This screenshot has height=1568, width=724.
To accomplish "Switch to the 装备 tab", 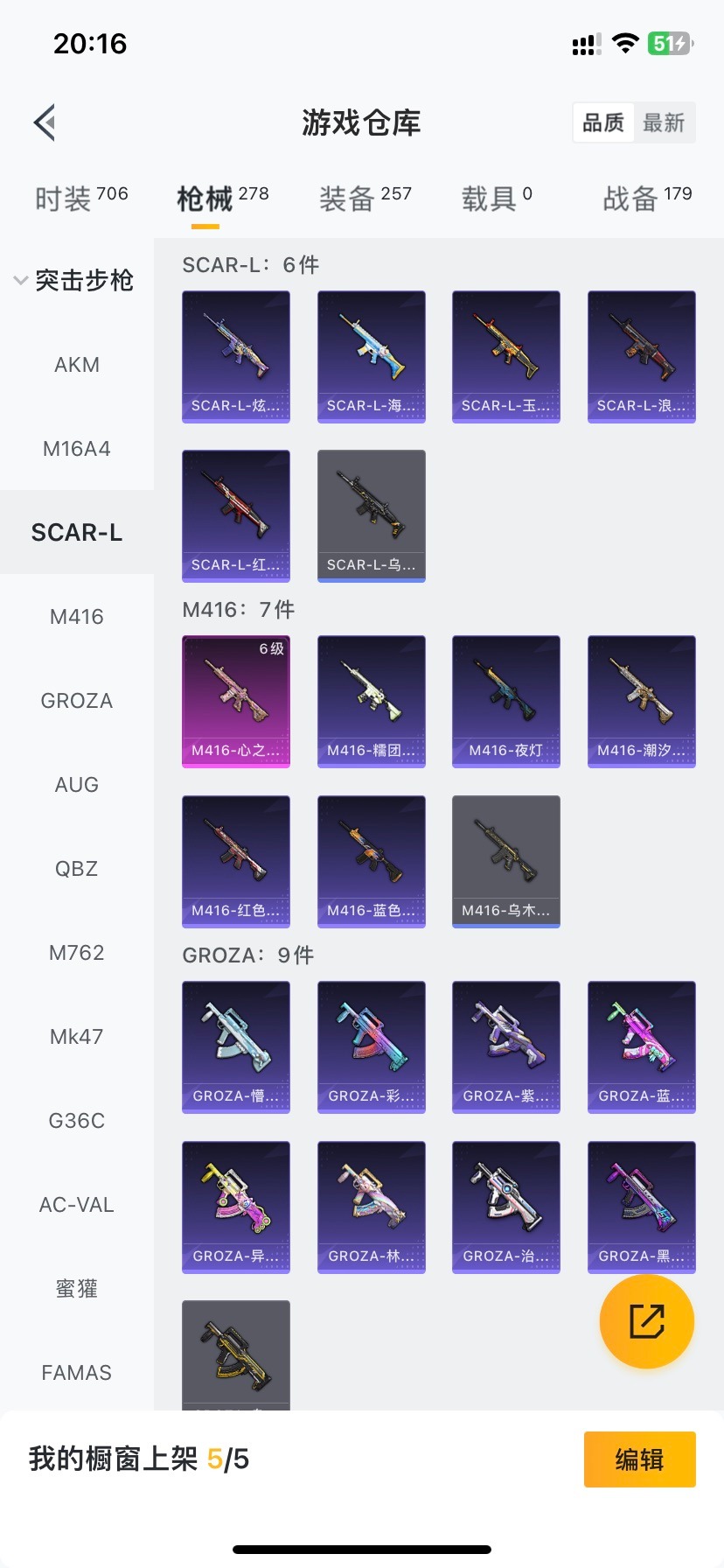I will pyautogui.click(x=365, y=199).
